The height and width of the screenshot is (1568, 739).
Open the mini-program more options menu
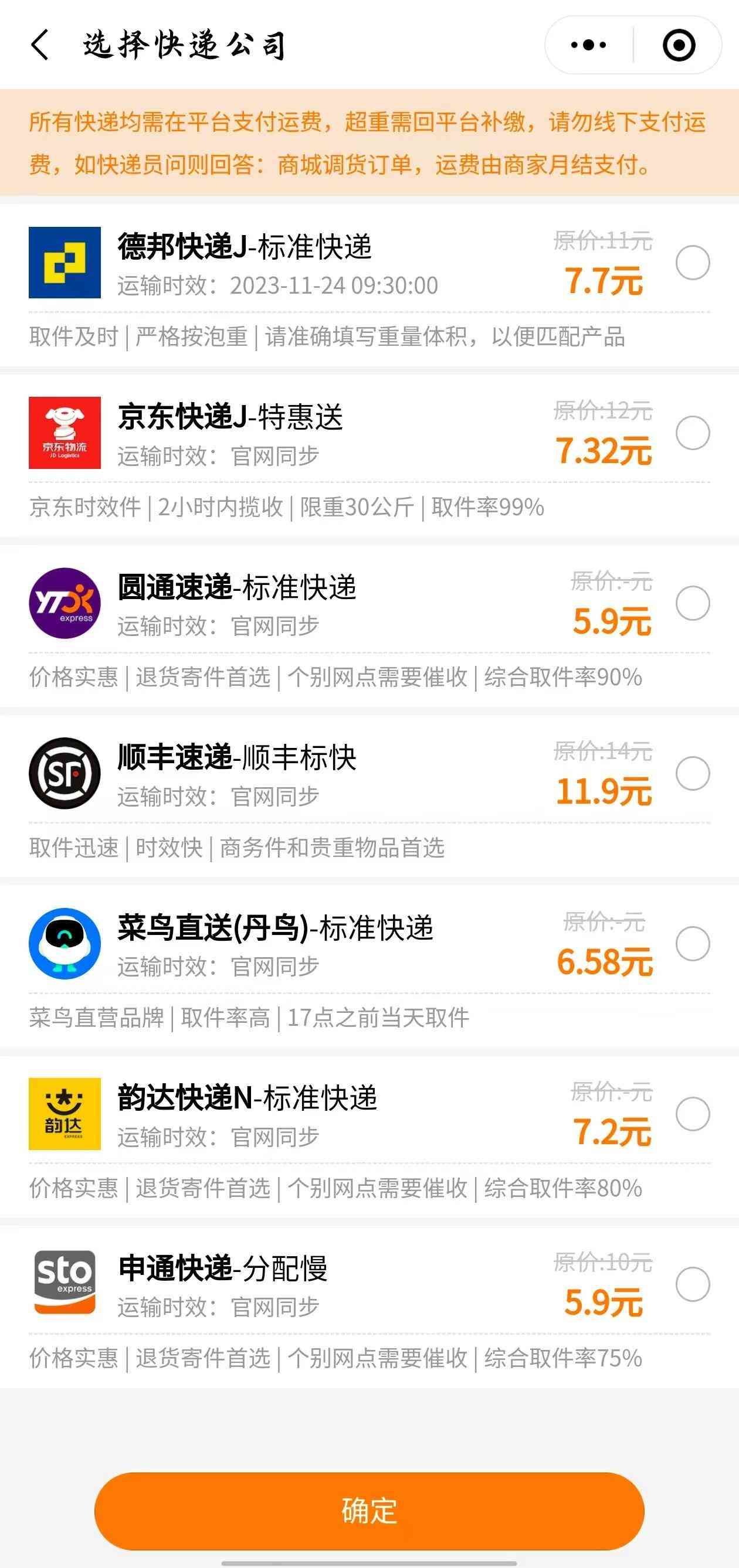coord(588,43)
